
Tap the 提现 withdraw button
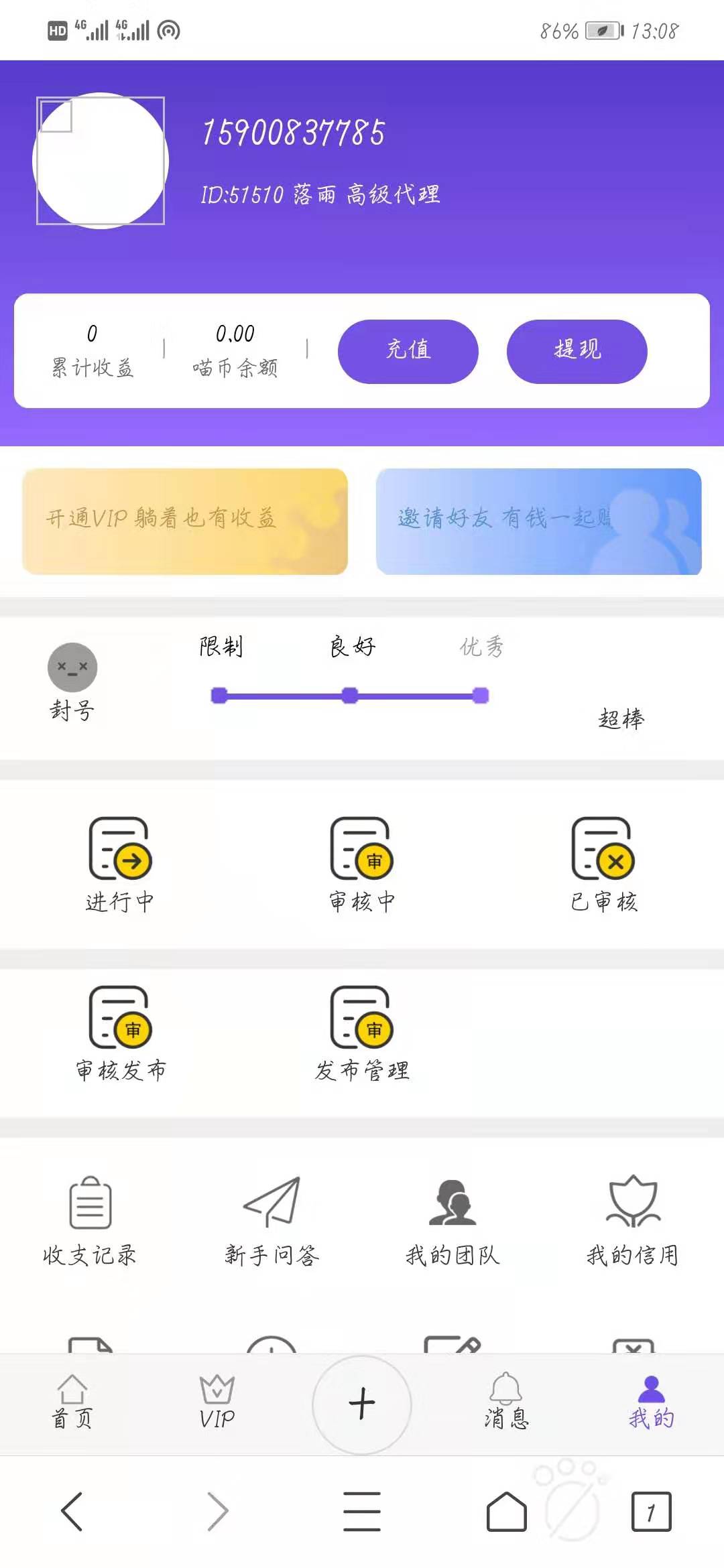[x=577, y=351]
